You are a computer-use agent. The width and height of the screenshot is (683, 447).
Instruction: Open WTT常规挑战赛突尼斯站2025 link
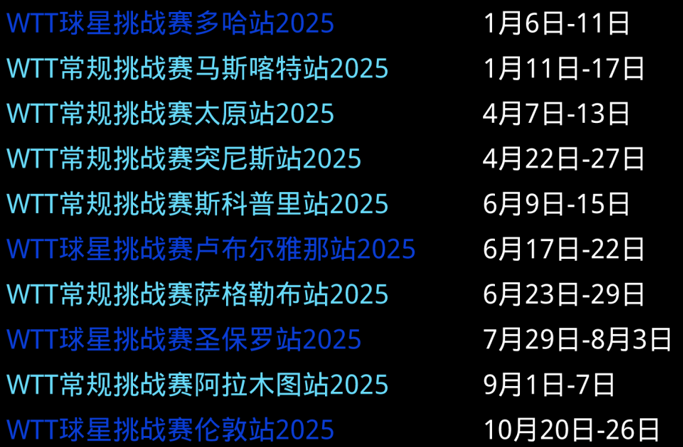(x=184, y=158)
